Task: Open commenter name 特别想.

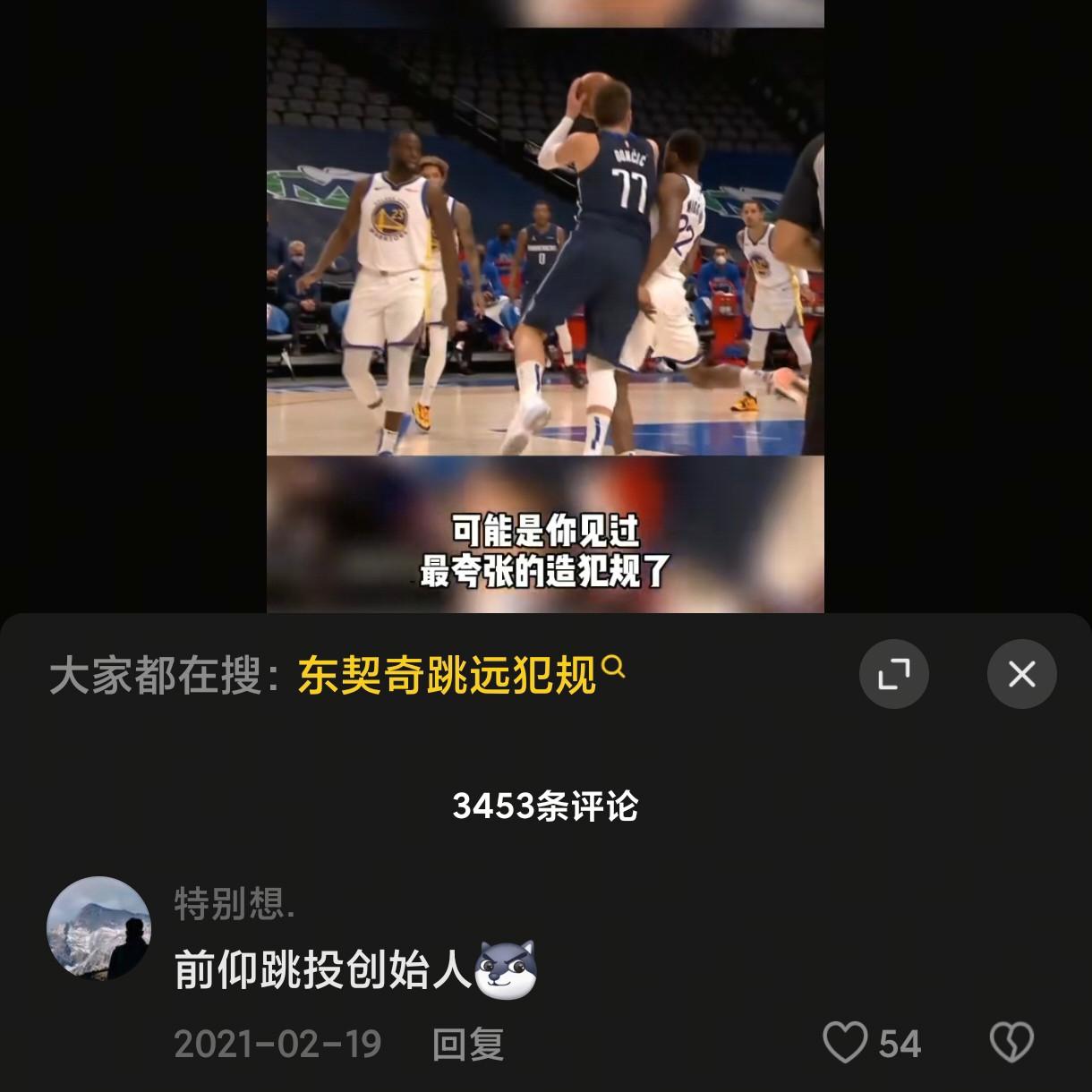Action: pyautogui.click(x=235, y=903)
